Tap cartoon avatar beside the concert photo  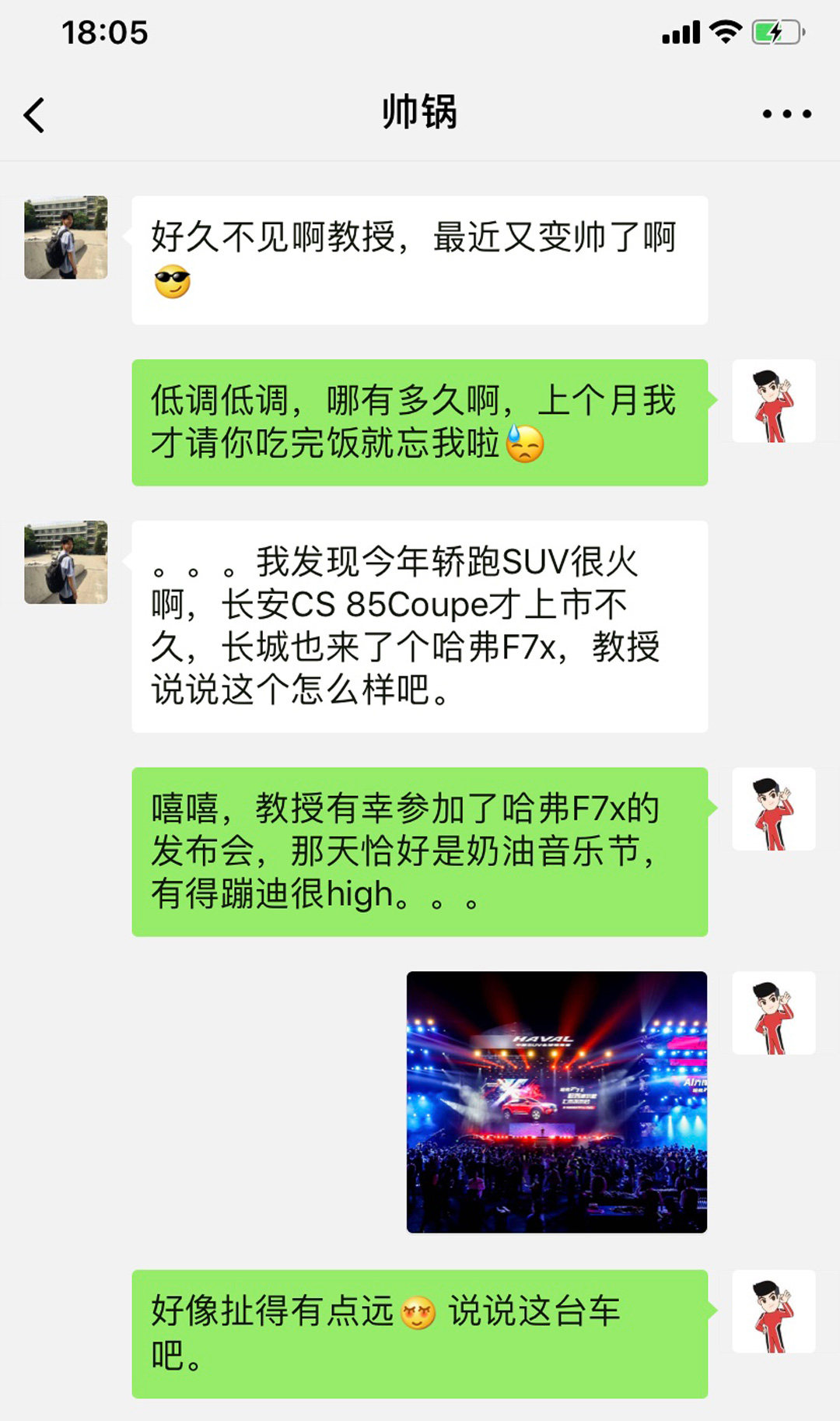tap(774, 1013)
